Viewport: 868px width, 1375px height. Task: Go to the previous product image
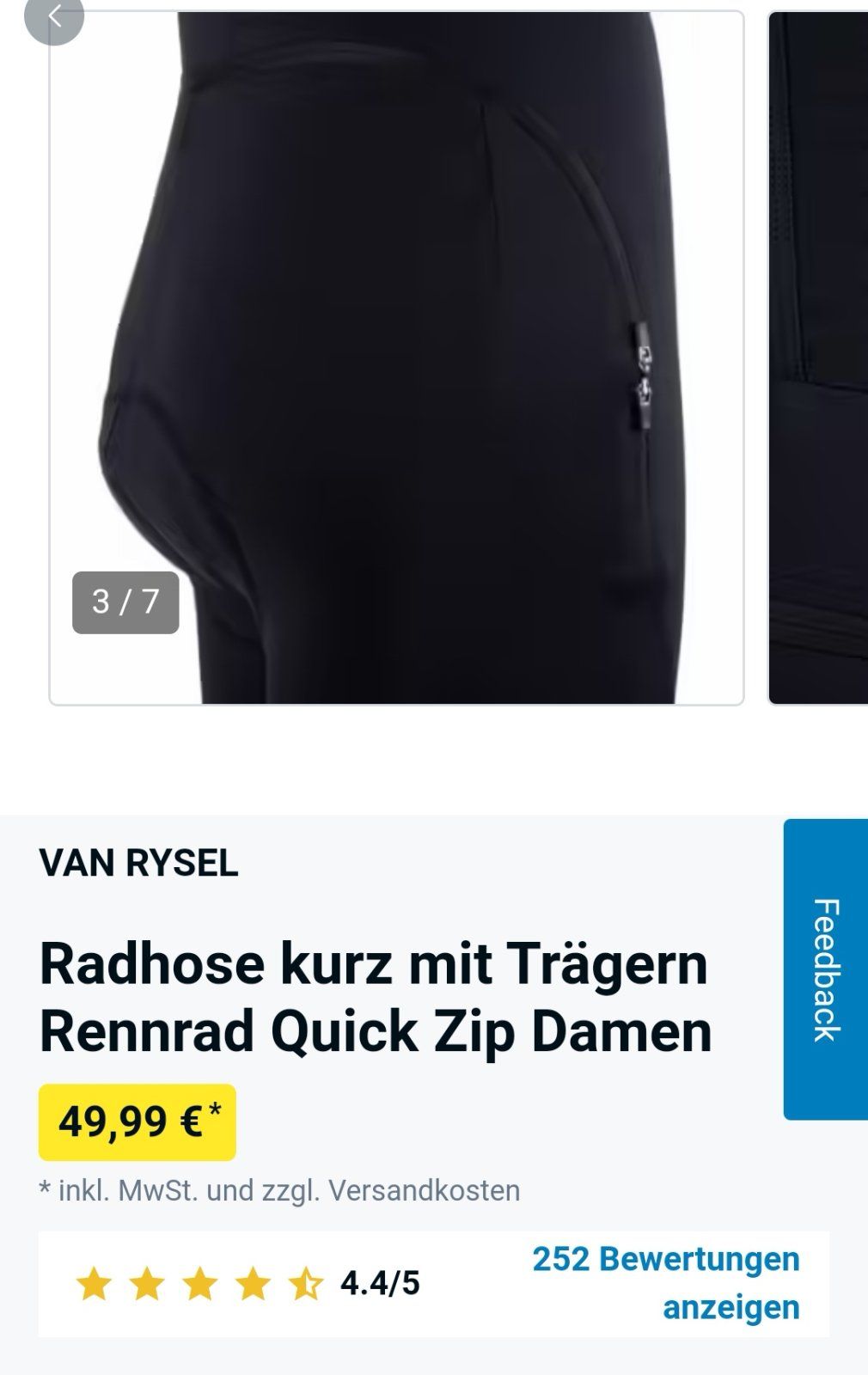tap(53, 17)
